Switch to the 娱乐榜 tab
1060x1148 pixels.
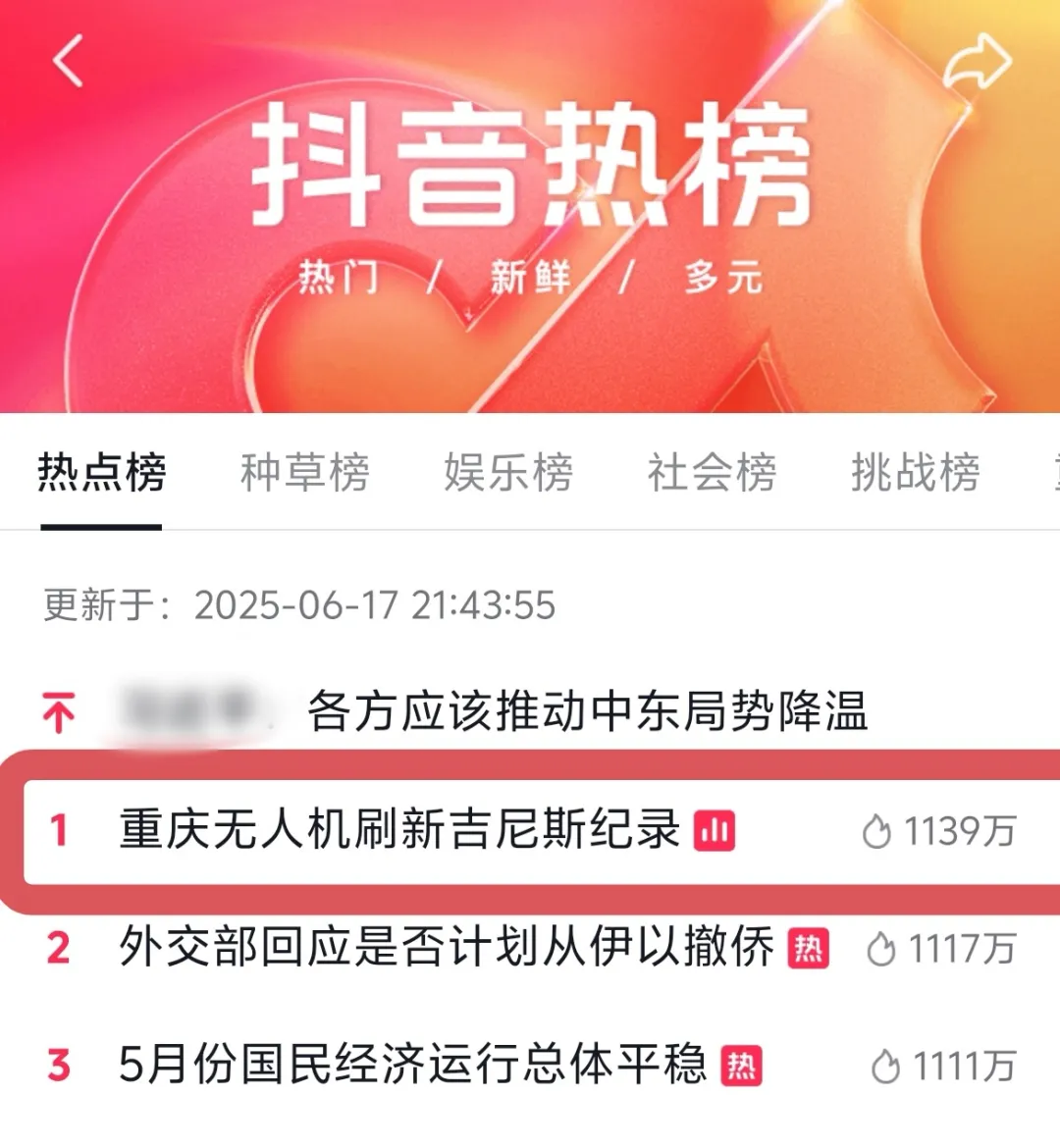point(507,473)
